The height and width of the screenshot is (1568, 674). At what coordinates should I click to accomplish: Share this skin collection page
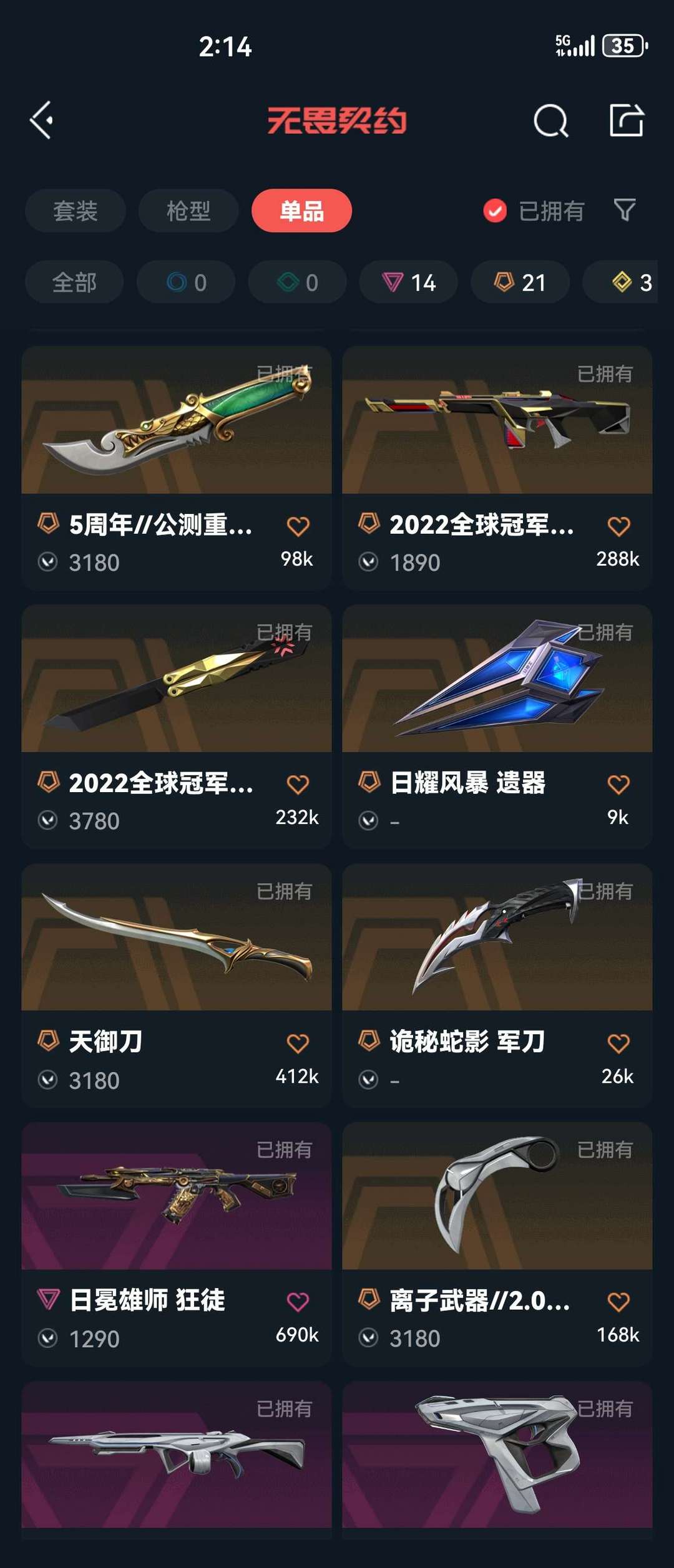[x=626, y=120]
